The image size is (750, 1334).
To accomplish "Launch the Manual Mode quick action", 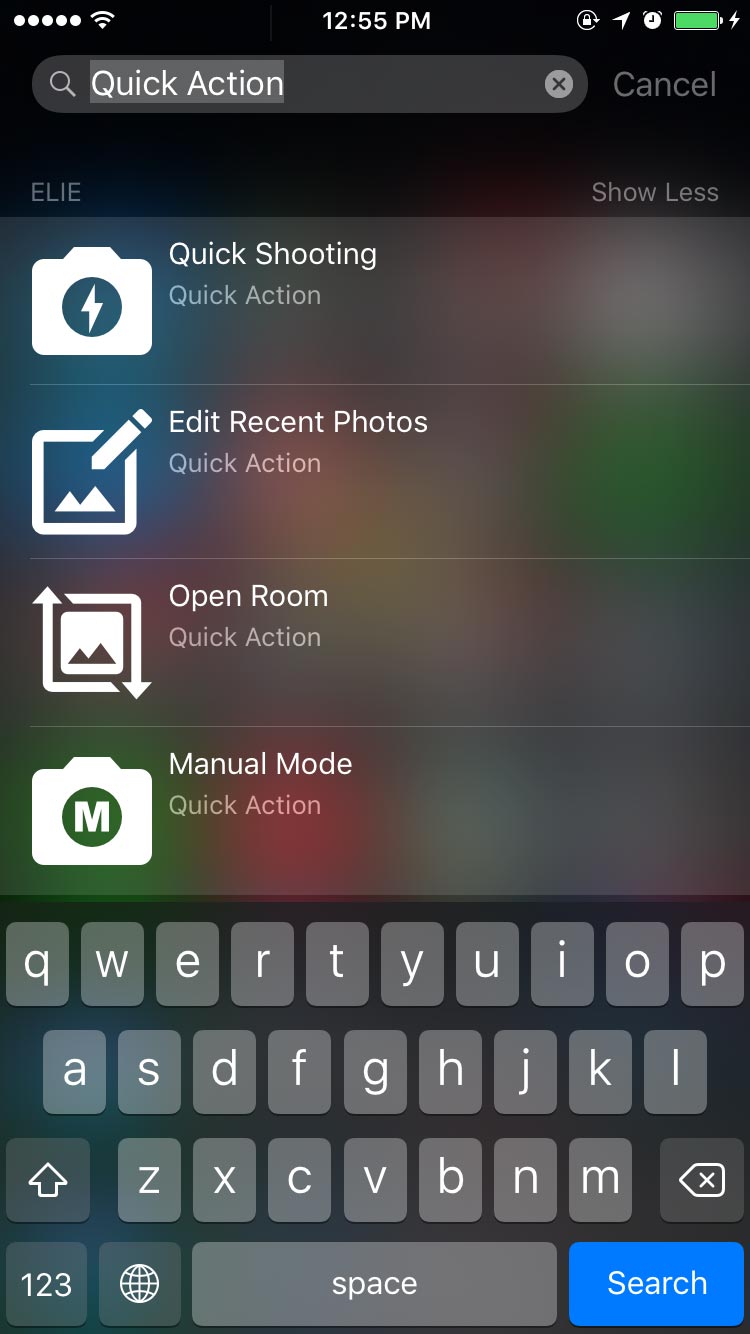I will (375, 811).
